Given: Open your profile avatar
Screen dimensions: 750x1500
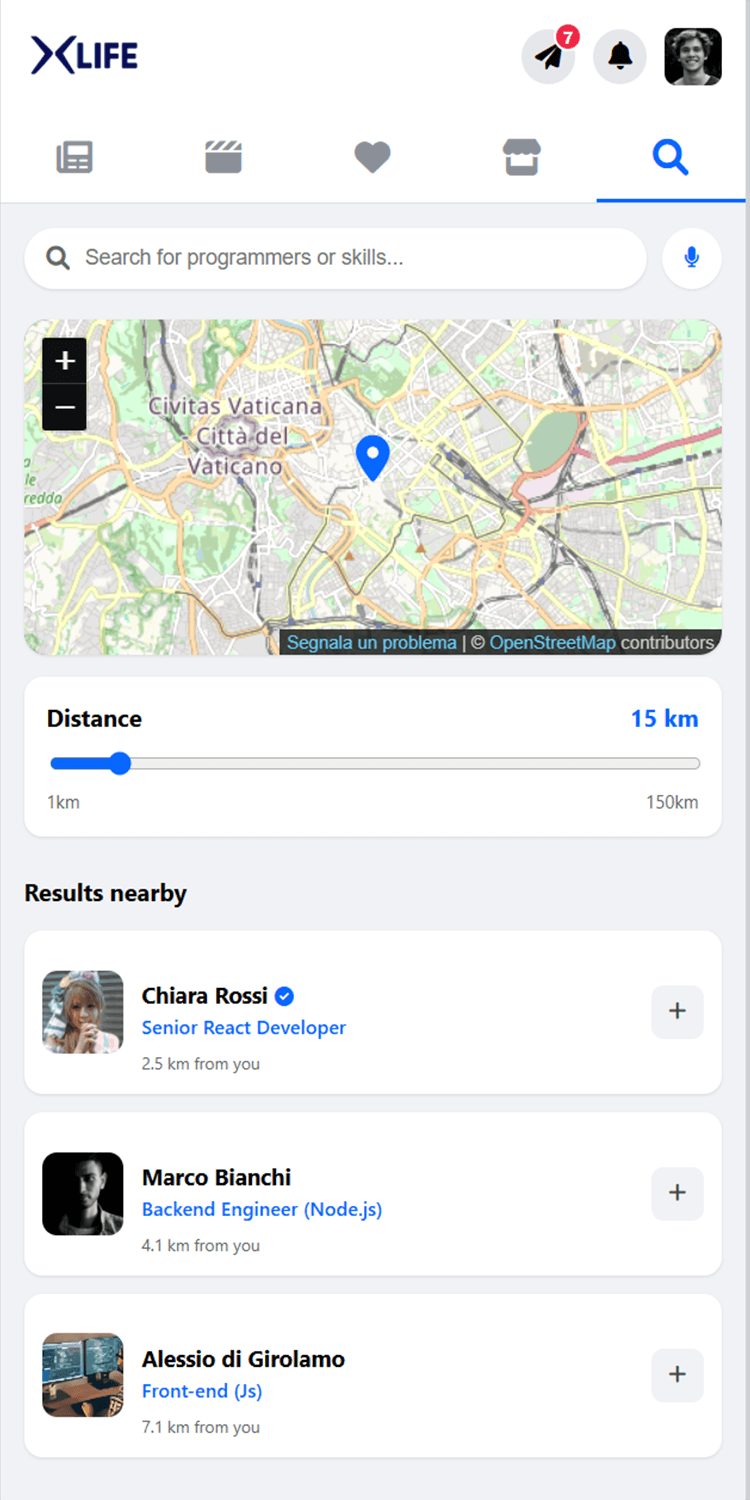Looking at the screenshot, I should coord(693,56).
